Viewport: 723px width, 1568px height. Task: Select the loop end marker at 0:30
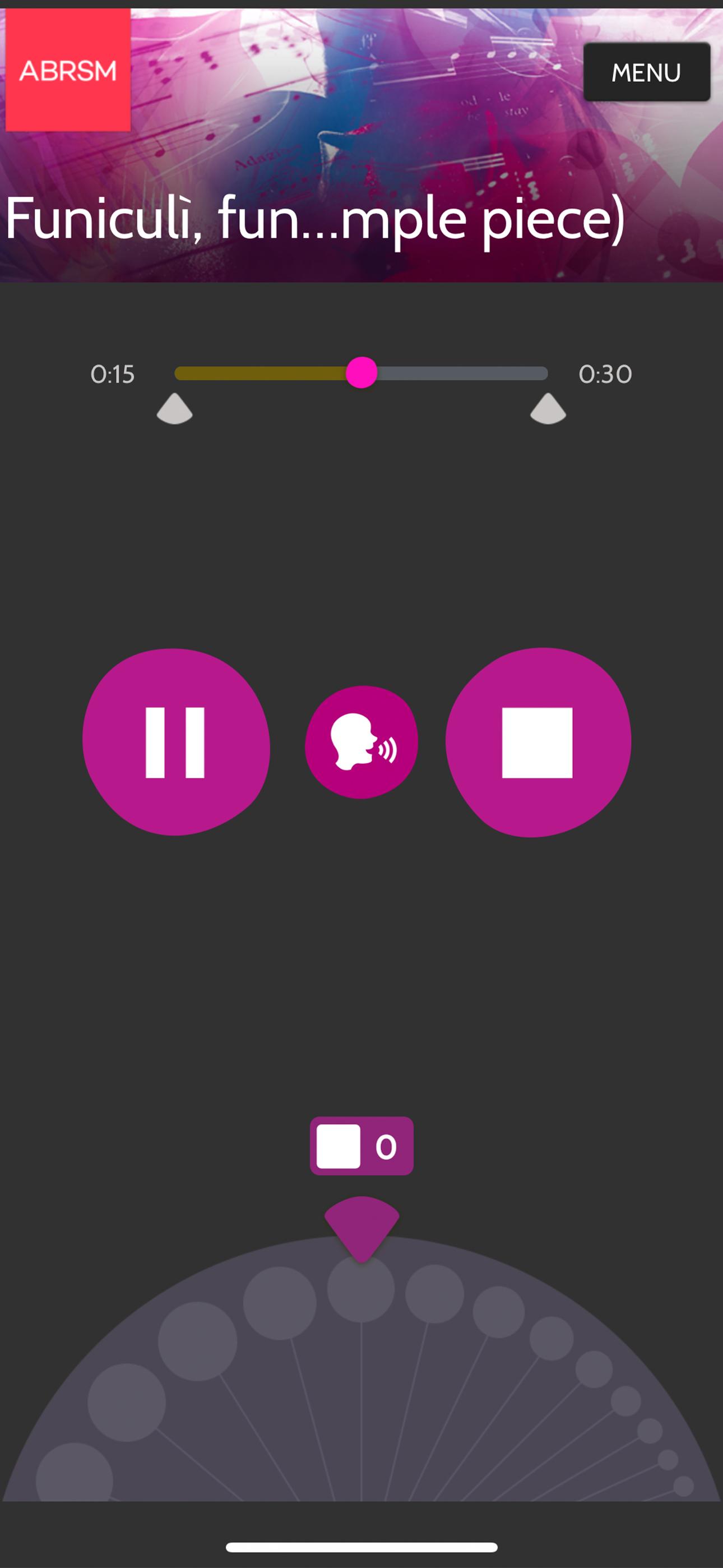pyautogui.click(x=548, y=409)
